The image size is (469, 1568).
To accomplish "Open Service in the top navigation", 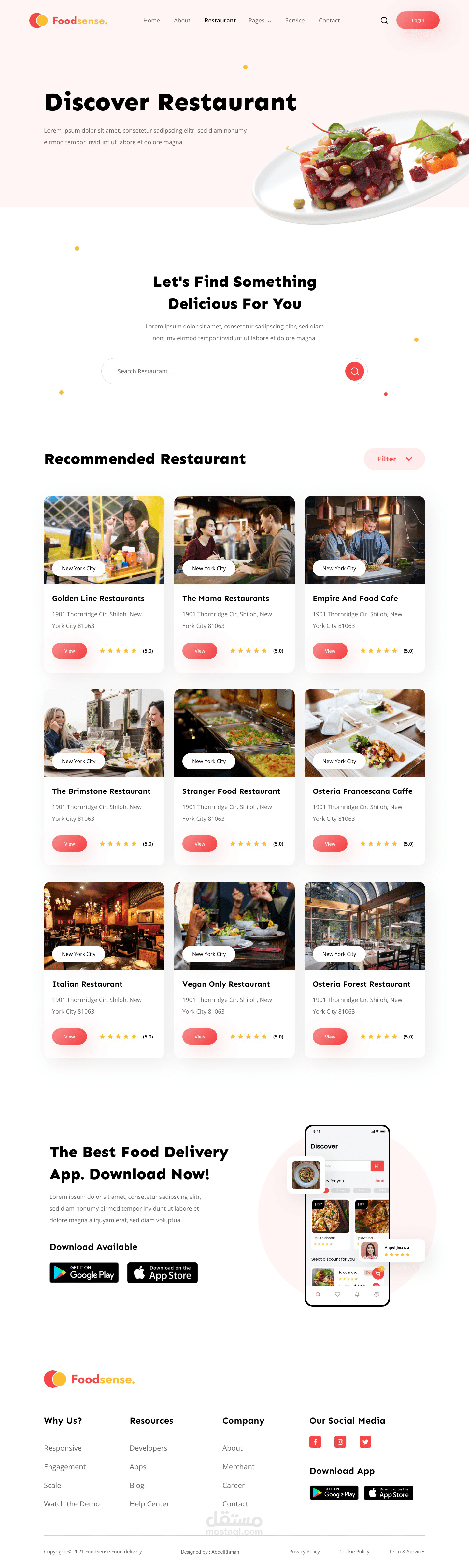I will click(x=294, y=21).
